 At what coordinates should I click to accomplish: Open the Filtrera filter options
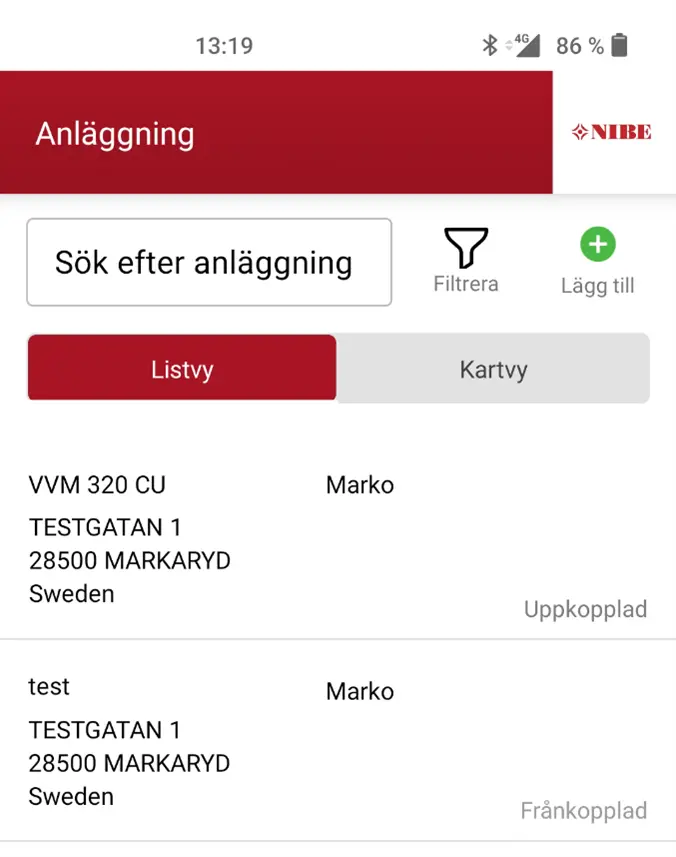click(x=466, y=259)
